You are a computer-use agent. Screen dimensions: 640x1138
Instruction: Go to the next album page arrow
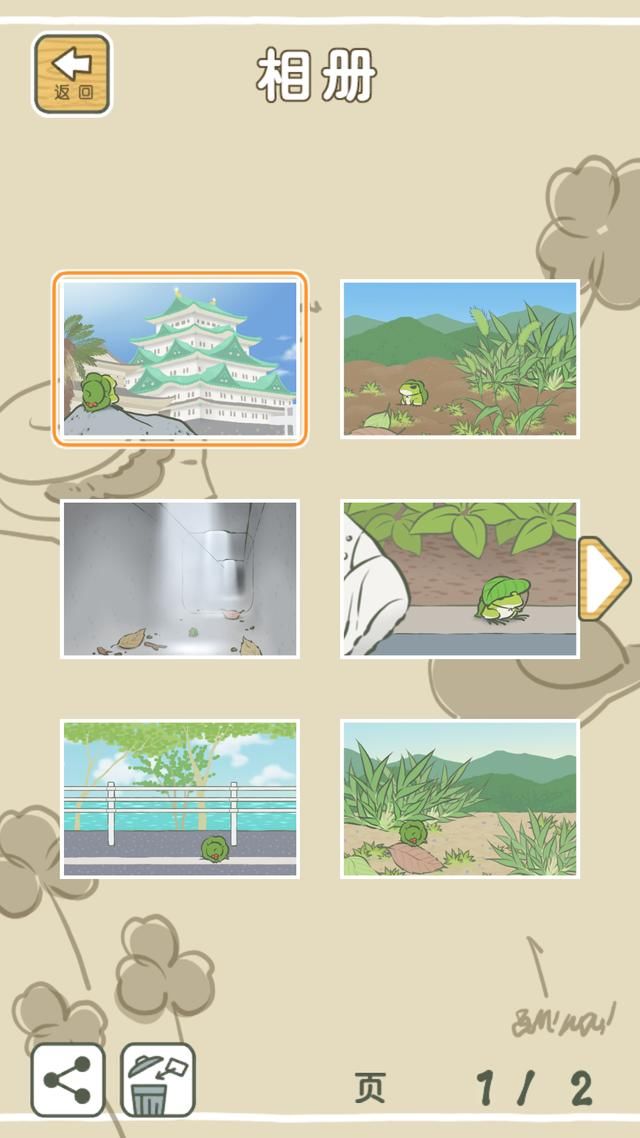(x=603, y=578)
